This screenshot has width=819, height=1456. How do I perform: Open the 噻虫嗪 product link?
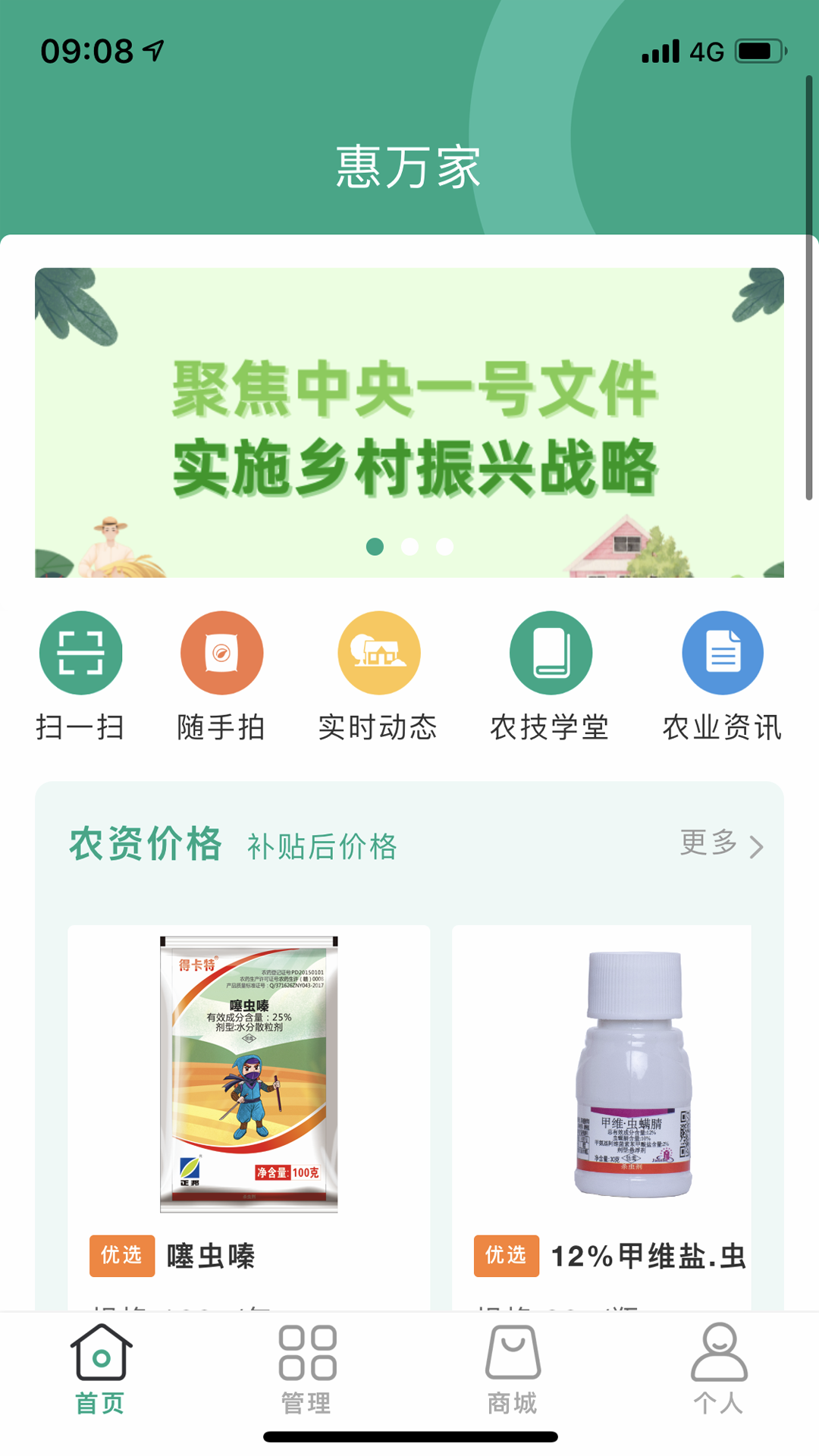211,1257
